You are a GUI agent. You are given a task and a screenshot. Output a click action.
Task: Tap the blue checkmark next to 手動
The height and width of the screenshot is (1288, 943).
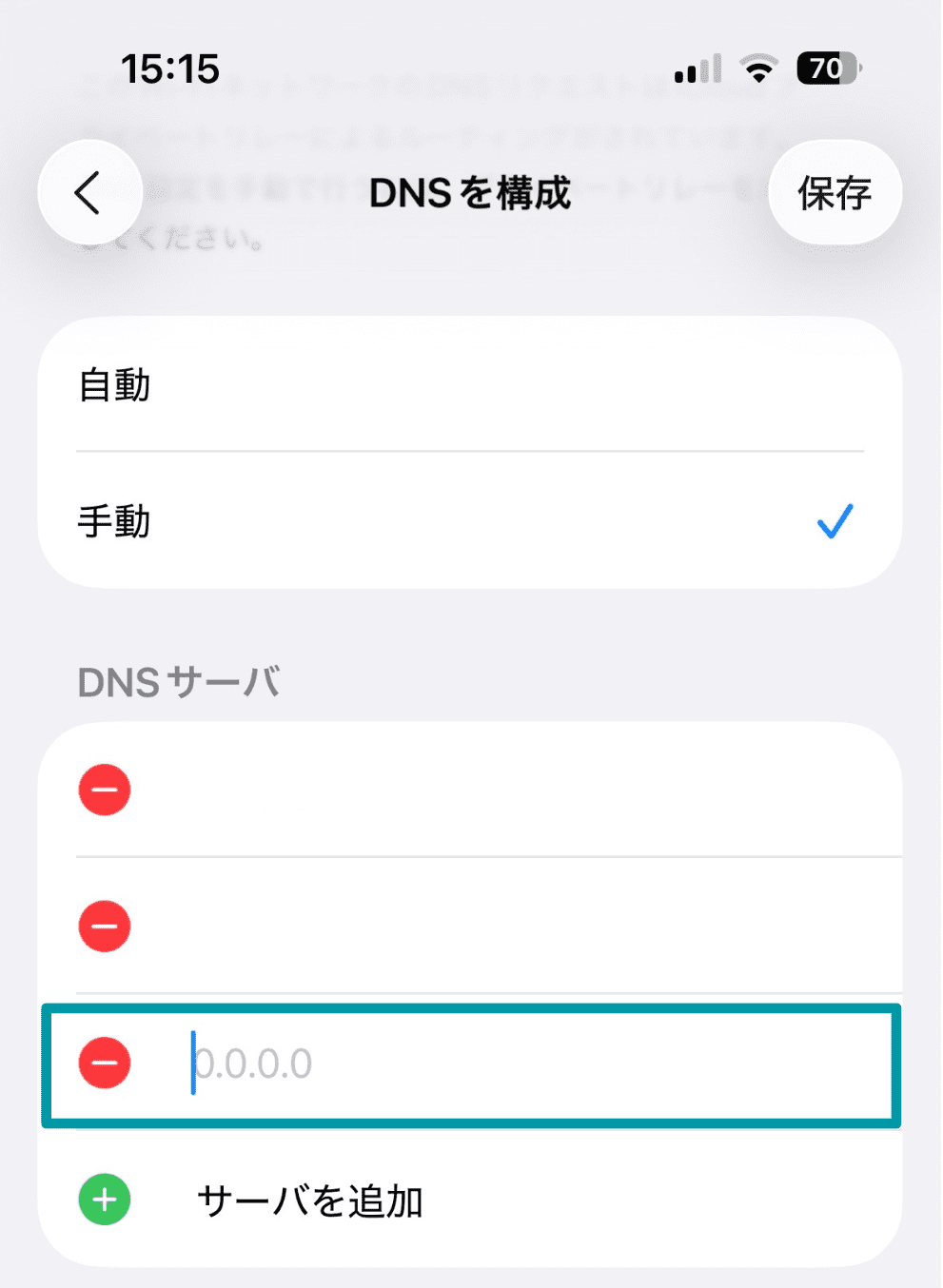point(834,519)
